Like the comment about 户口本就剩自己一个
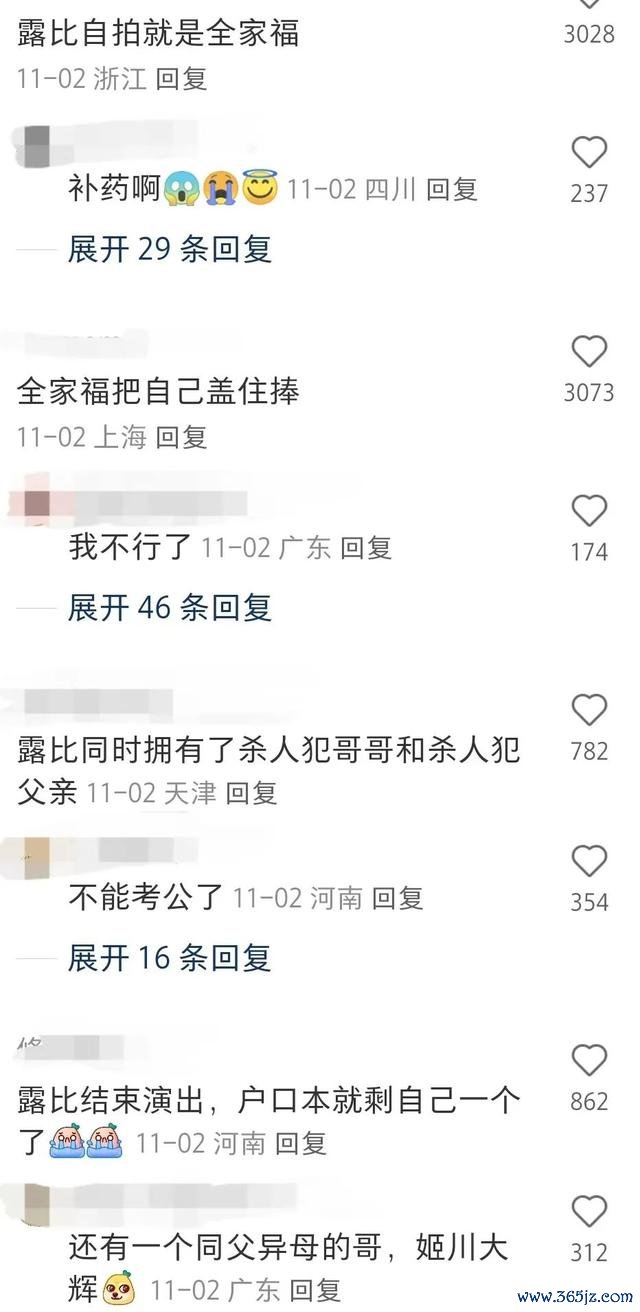This screenshot has width=640, height=1312. (x=589, y=1061)
